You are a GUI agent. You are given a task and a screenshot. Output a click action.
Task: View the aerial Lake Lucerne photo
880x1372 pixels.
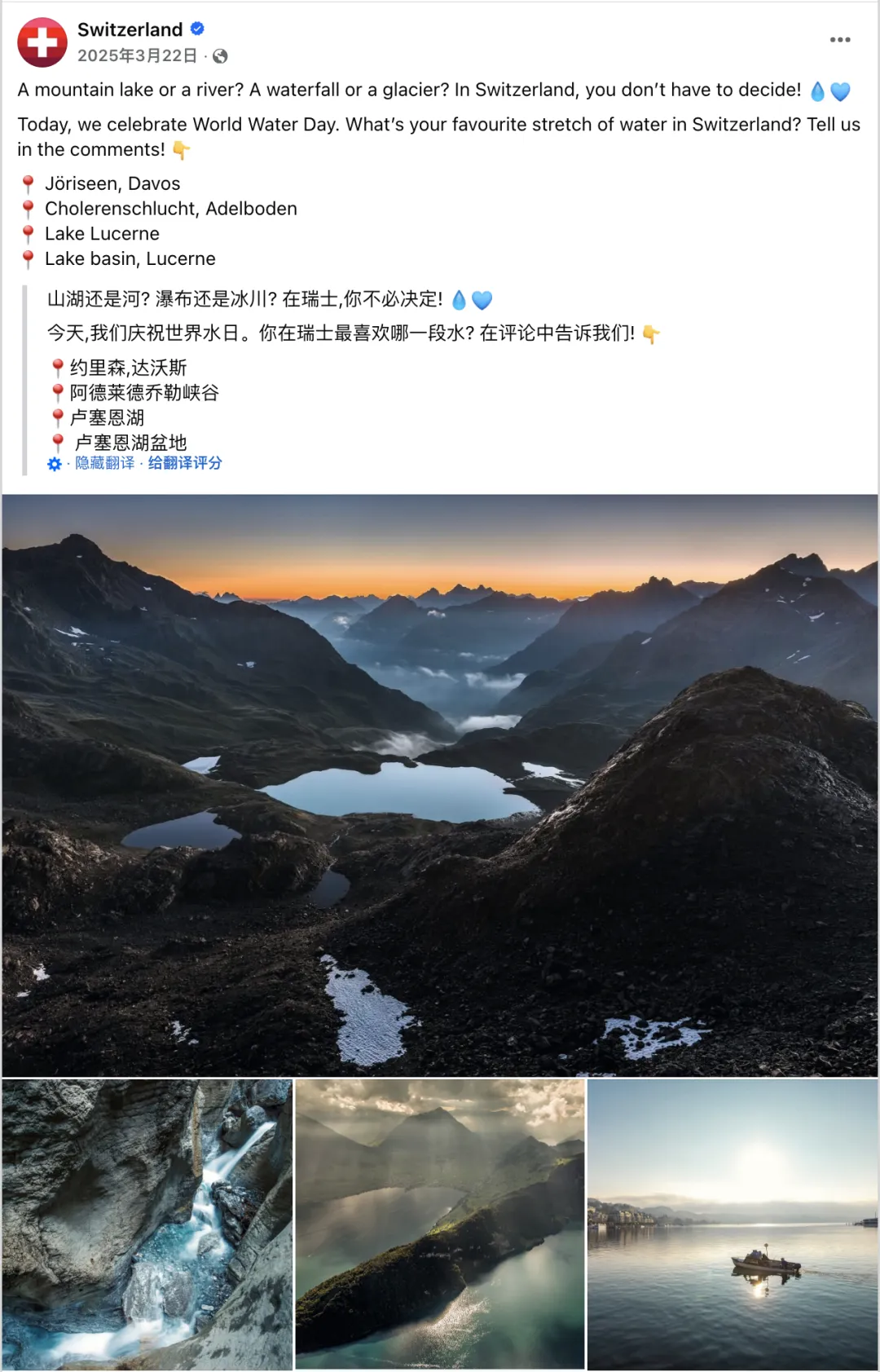pos(440,1224)
